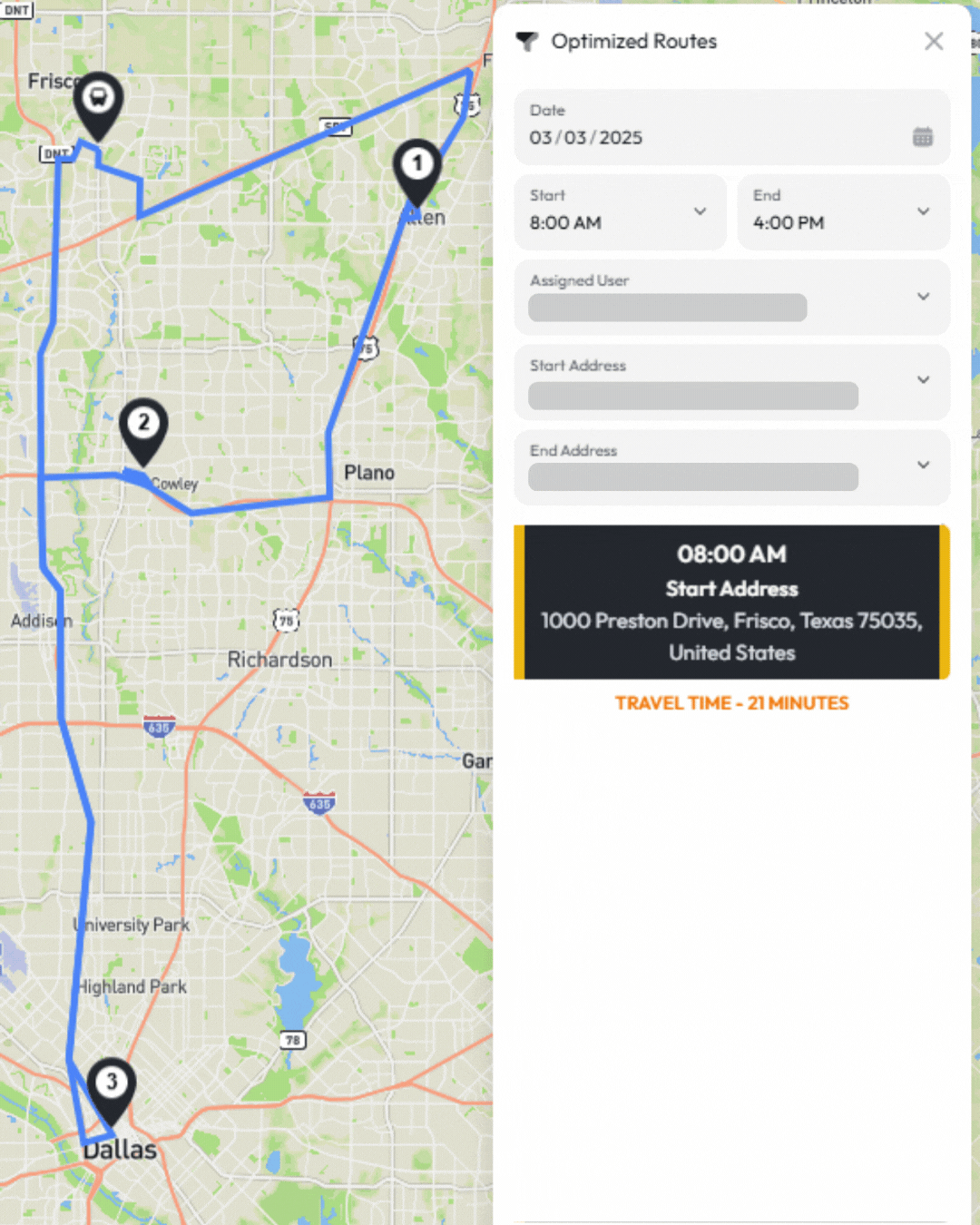Select the 08:00 AM Start Address card
980x1225 pixels.
click(x=731, y=603)
